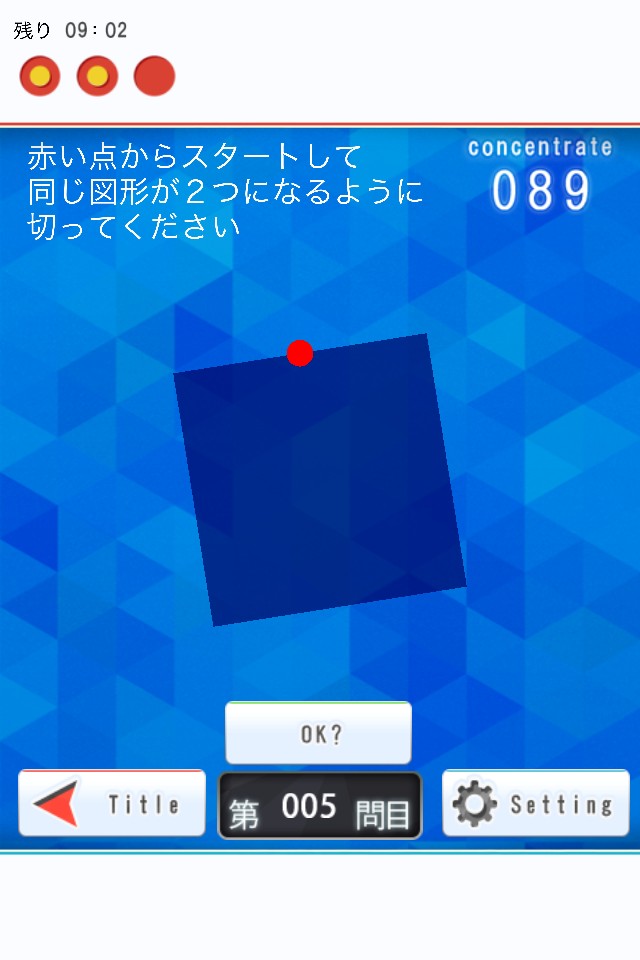This screenshot has height=960, width=640.
Task: Return to the Title screen
Action: [x=112, y=803]
